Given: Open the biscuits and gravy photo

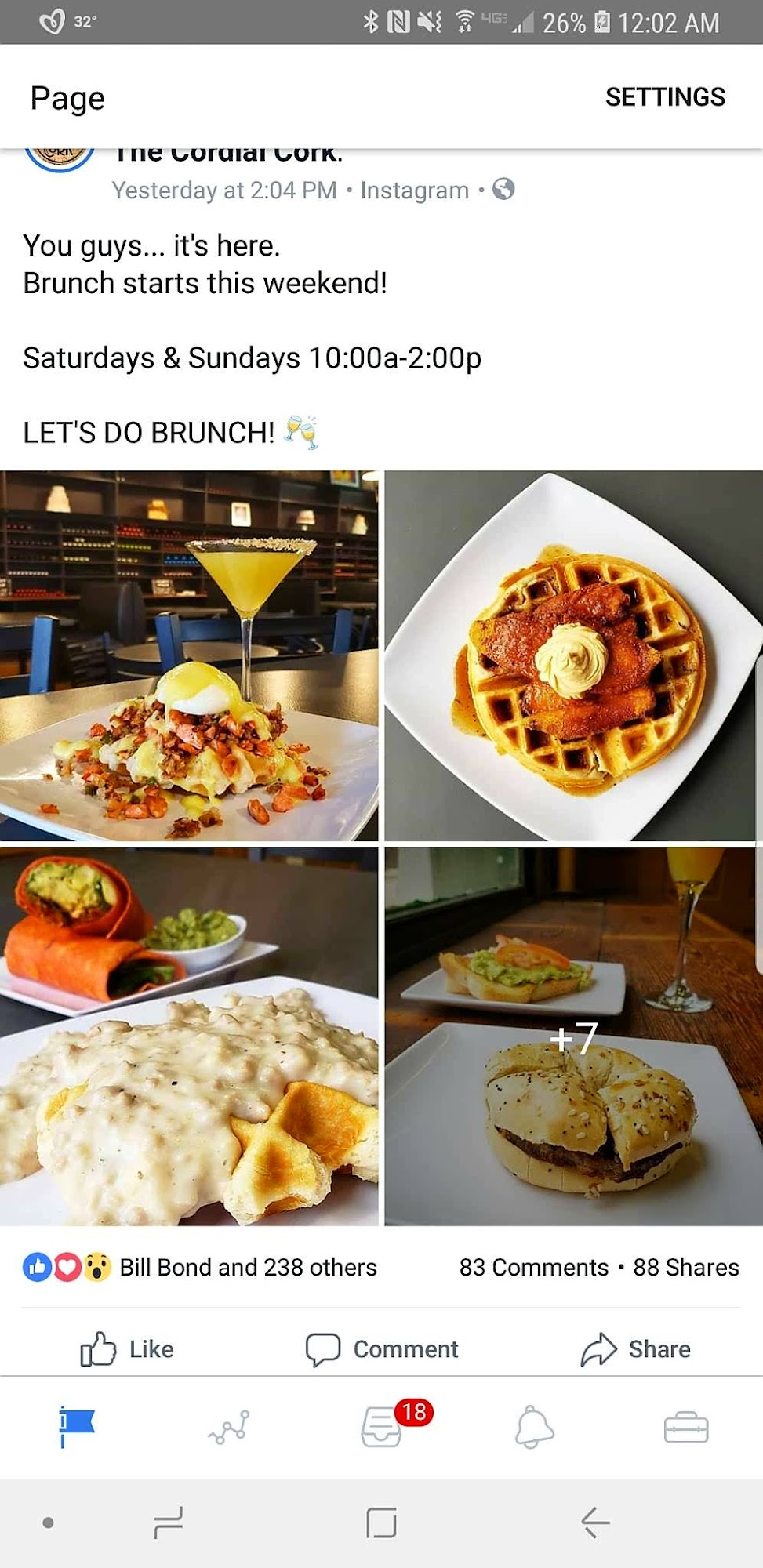Looking at the screenshot, I should (x=189, y=1036).
